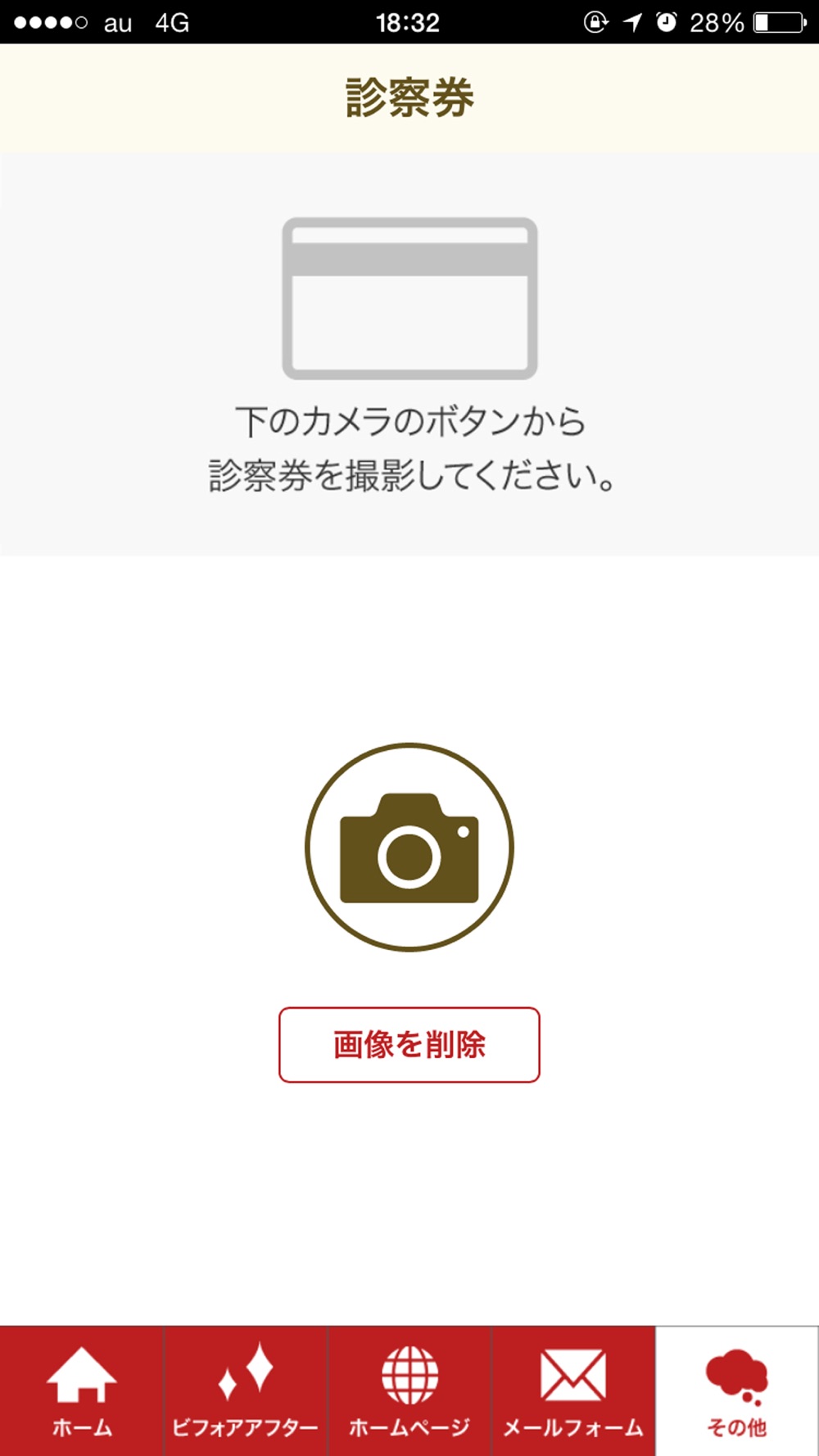This screenshot has height=1456, width=819.
Task: Select the その他 tab
Action: [737, 1390]
